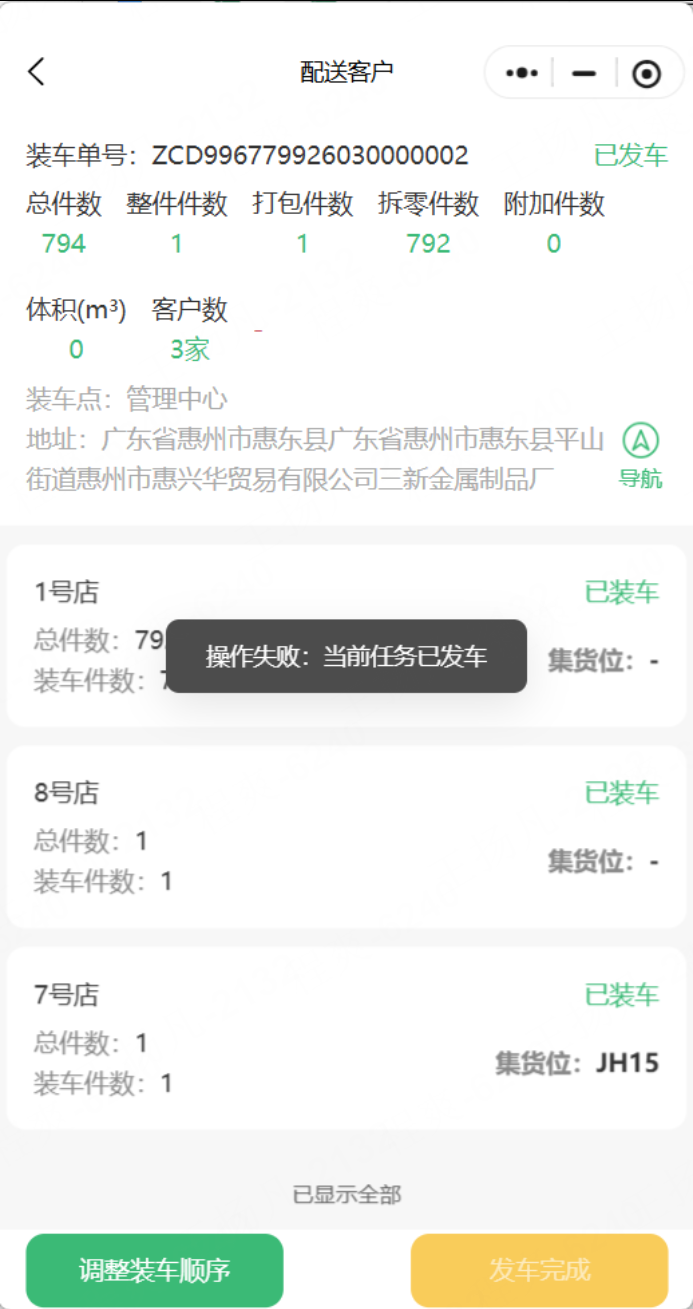Screen dimensions: 693x1309
Task: Go back from 配送客户 page
Action: 37,72
